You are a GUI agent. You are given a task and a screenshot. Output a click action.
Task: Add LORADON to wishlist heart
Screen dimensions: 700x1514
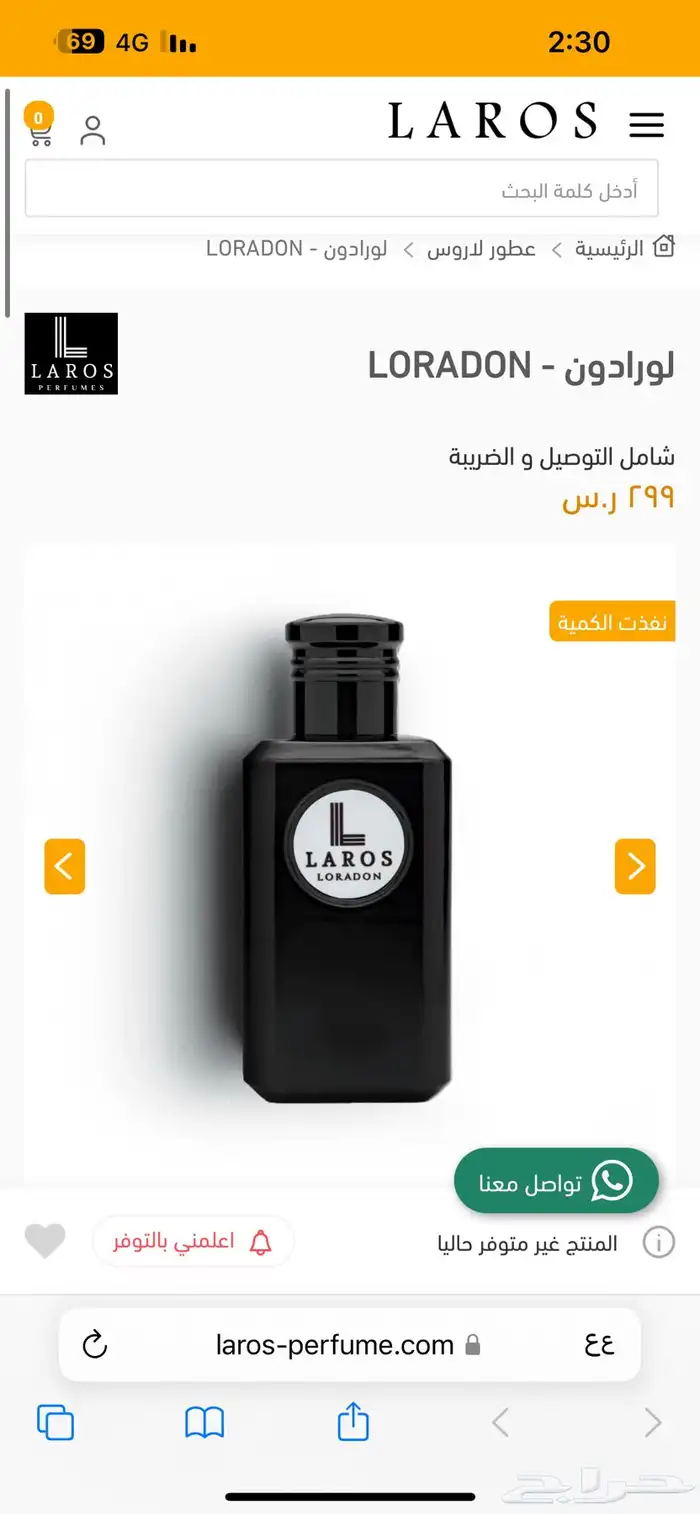(x=45, y=1241)
